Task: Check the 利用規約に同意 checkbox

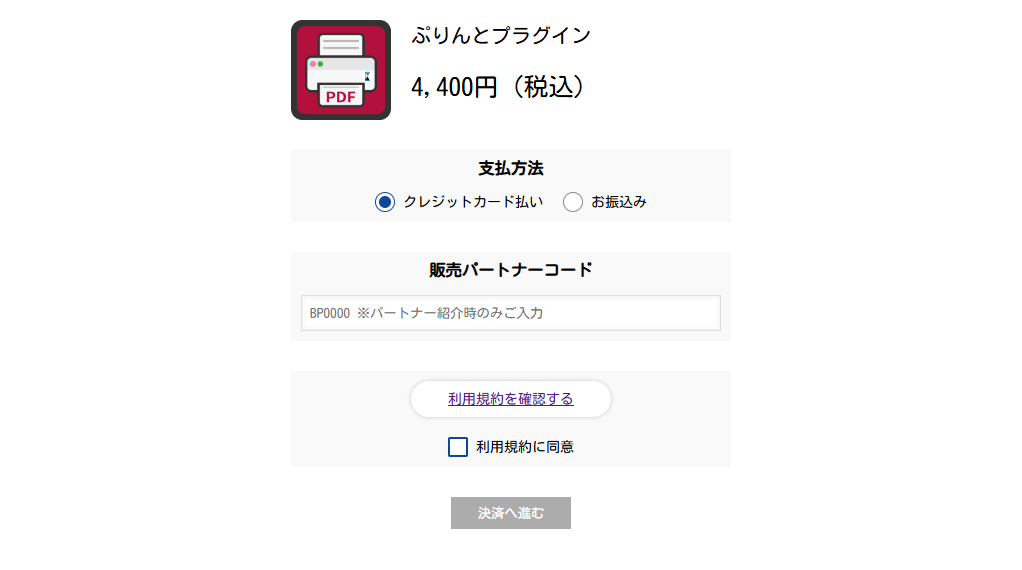Action: coord(458,447)
